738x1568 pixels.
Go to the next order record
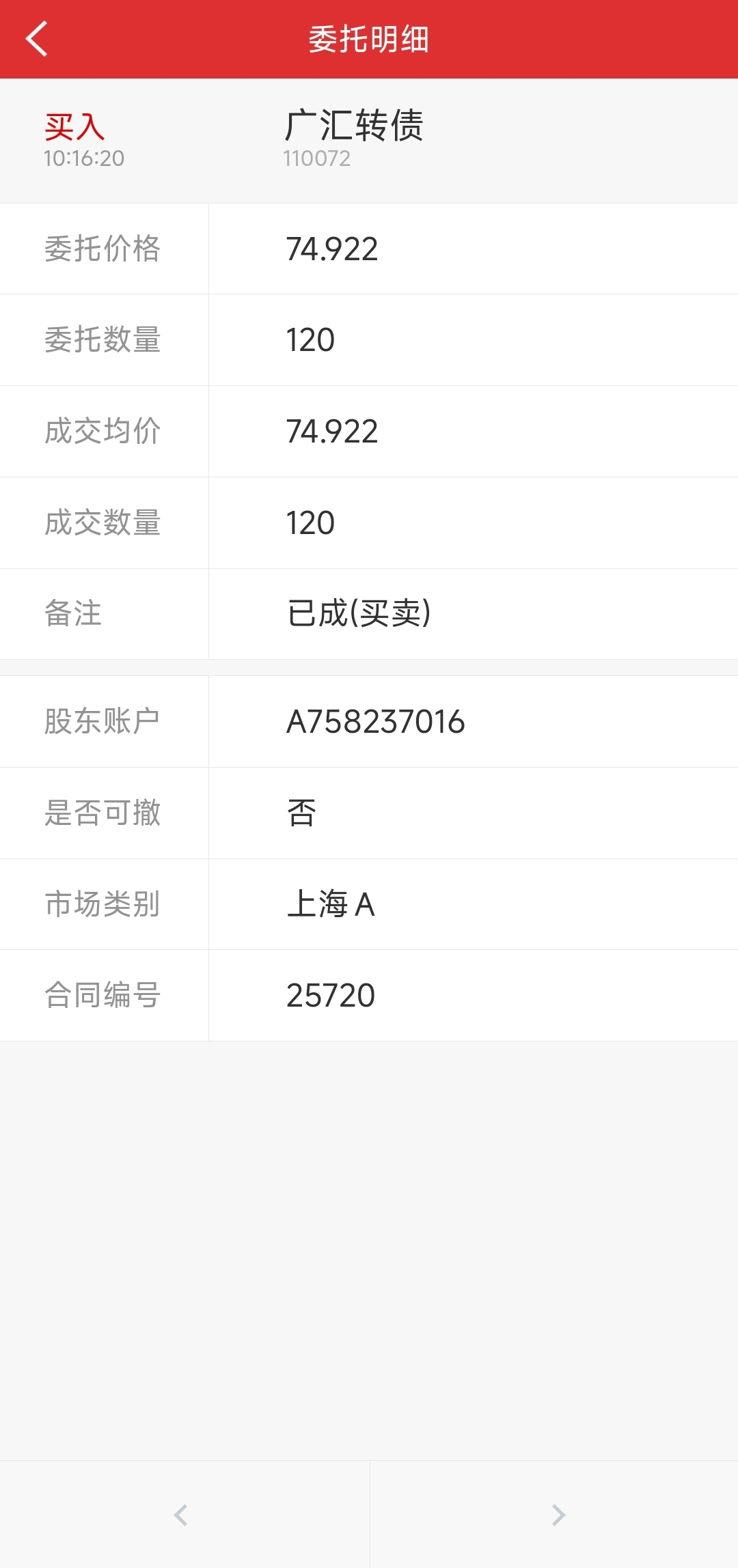558,1515
